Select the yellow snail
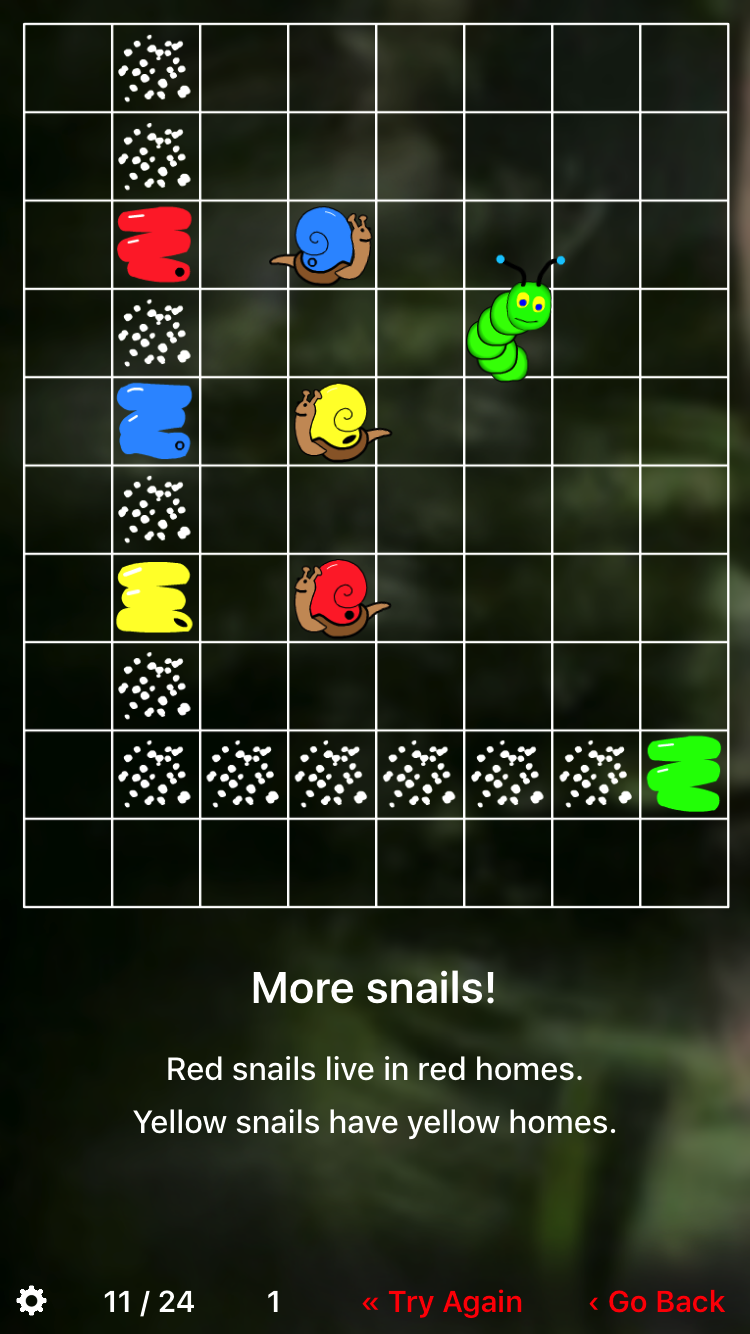The image size is (750, 1334). (x=341, y=422)
